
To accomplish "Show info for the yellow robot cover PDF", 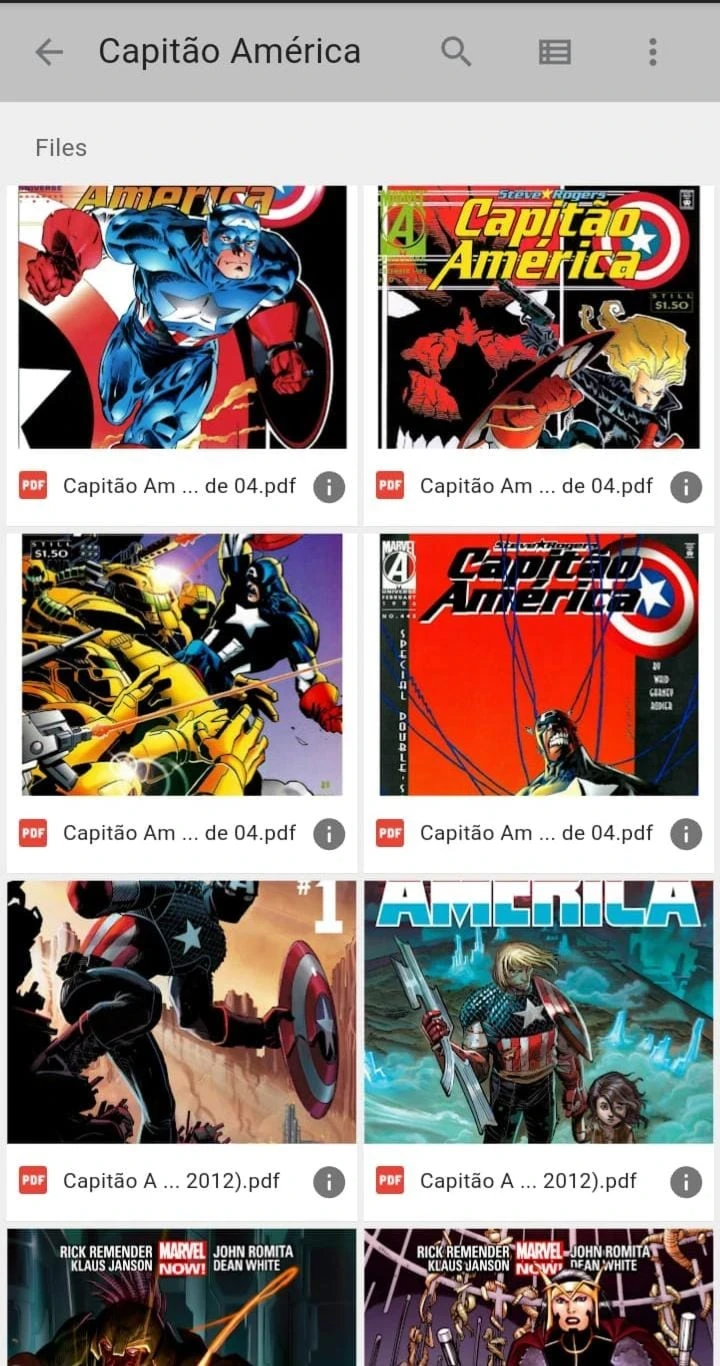I will coord(329,834).
